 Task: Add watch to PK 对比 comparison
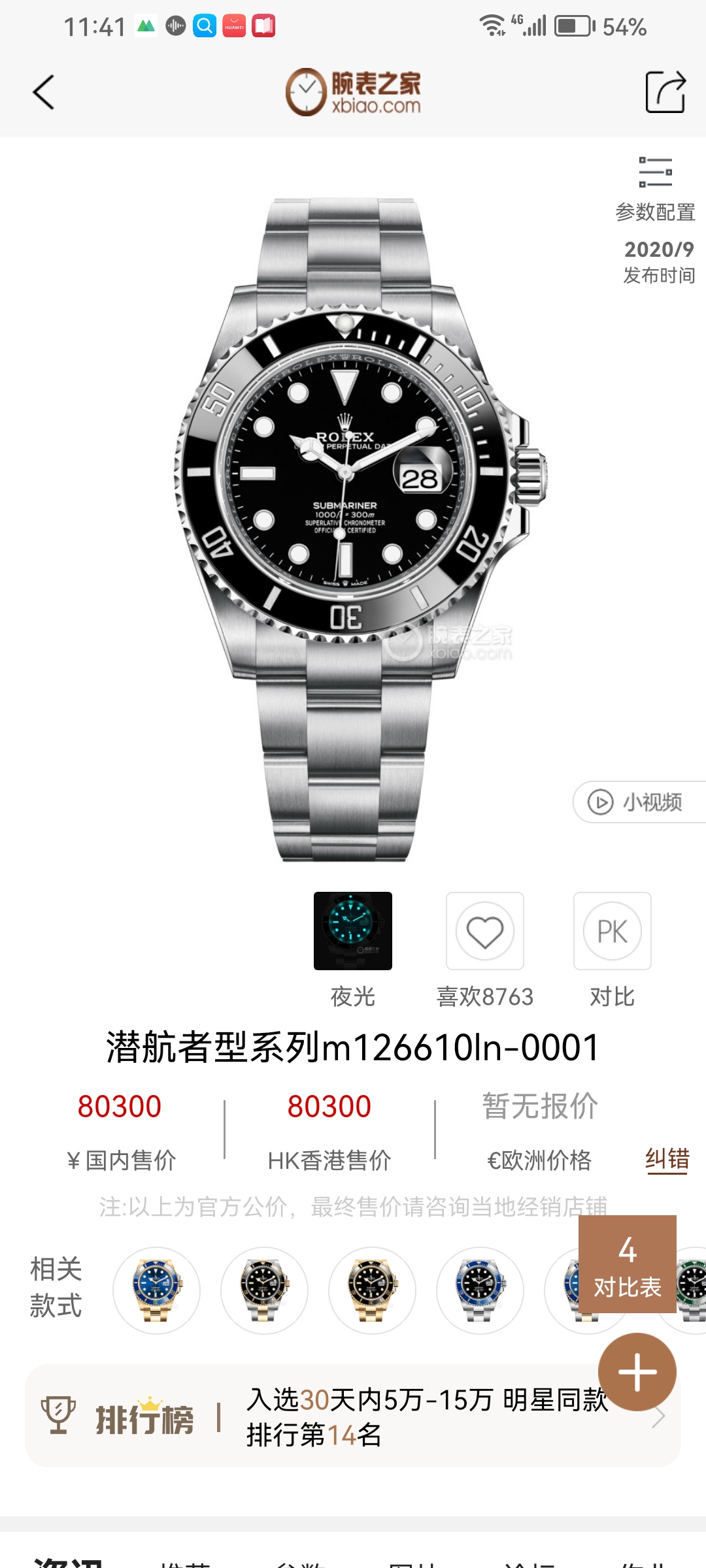[x=613, y=931]
